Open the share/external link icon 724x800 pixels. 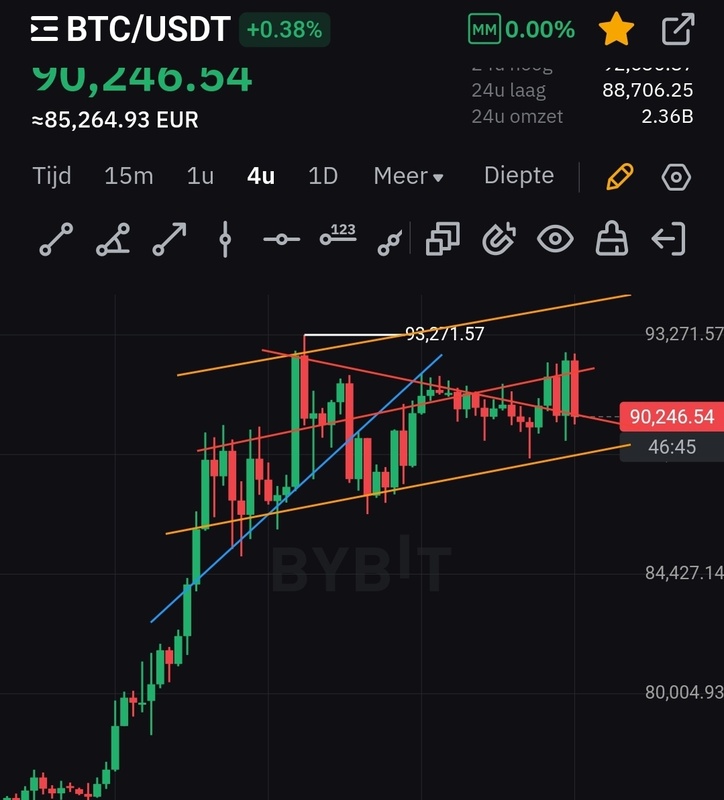(x=679, y=30)
